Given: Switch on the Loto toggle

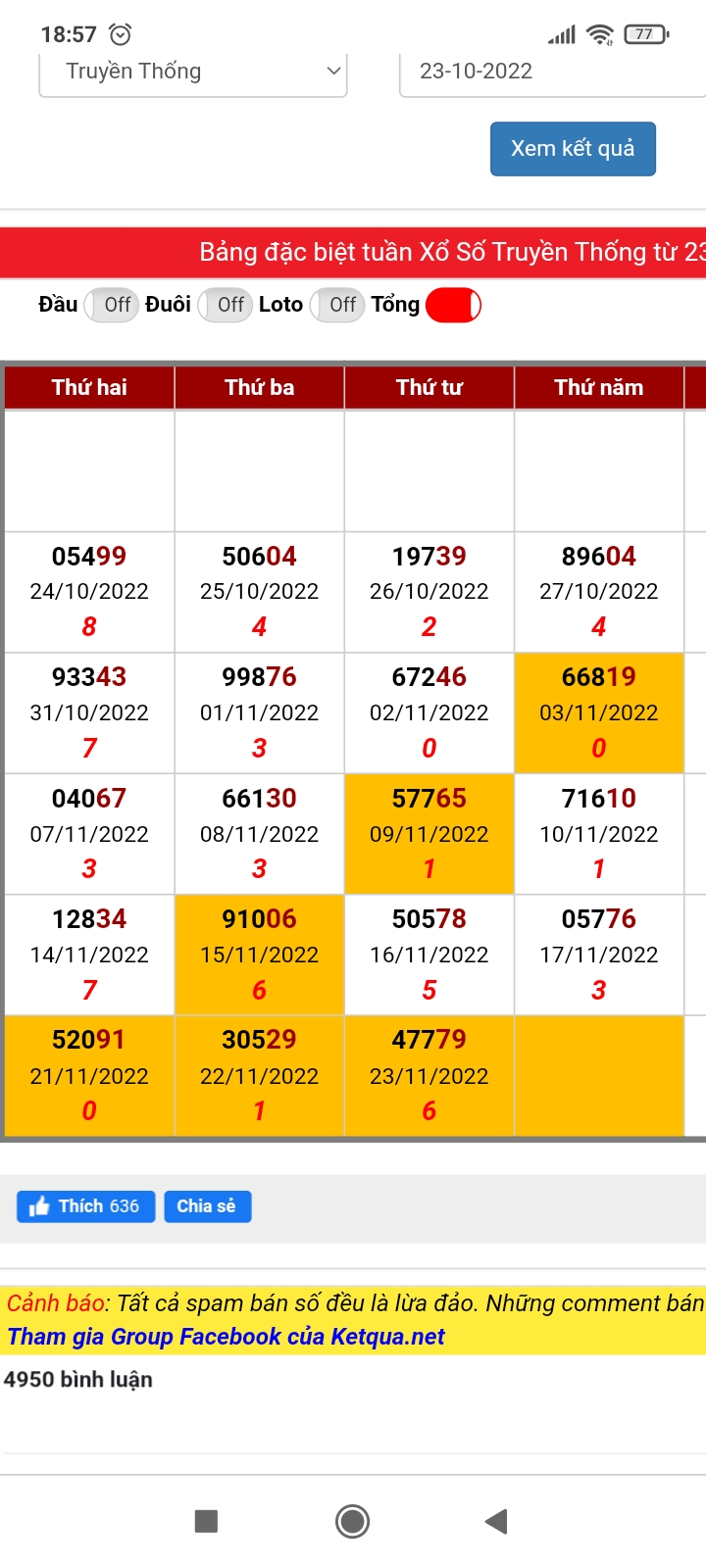Looking at the screenshot, I should [337, 305].
